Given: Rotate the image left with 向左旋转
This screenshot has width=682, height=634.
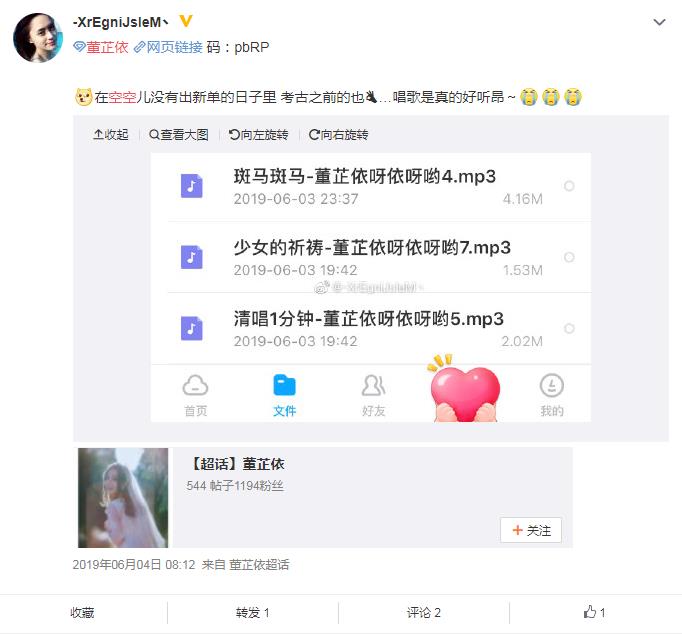Looking at the screenshot, I should click(258, 135).
